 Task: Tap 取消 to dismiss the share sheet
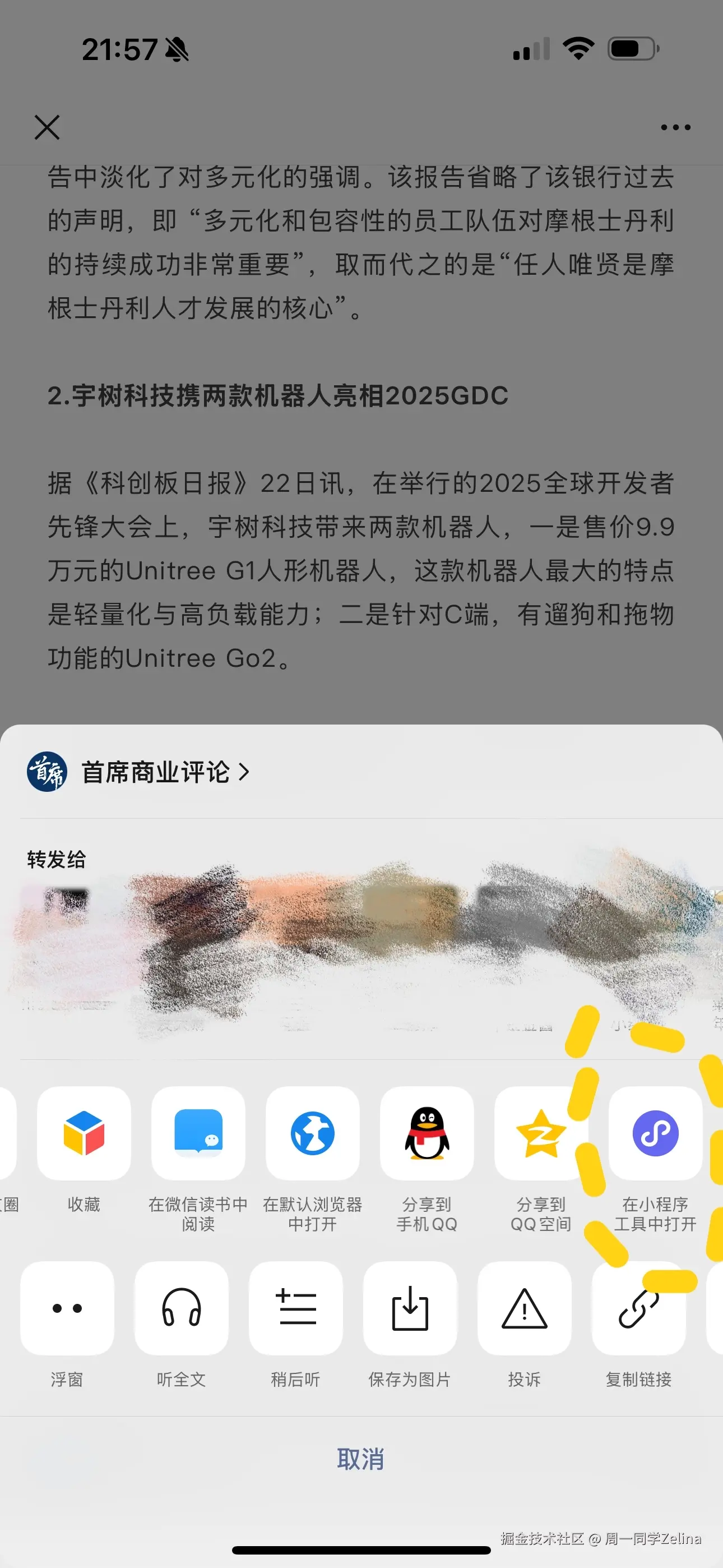(361, 1459)
